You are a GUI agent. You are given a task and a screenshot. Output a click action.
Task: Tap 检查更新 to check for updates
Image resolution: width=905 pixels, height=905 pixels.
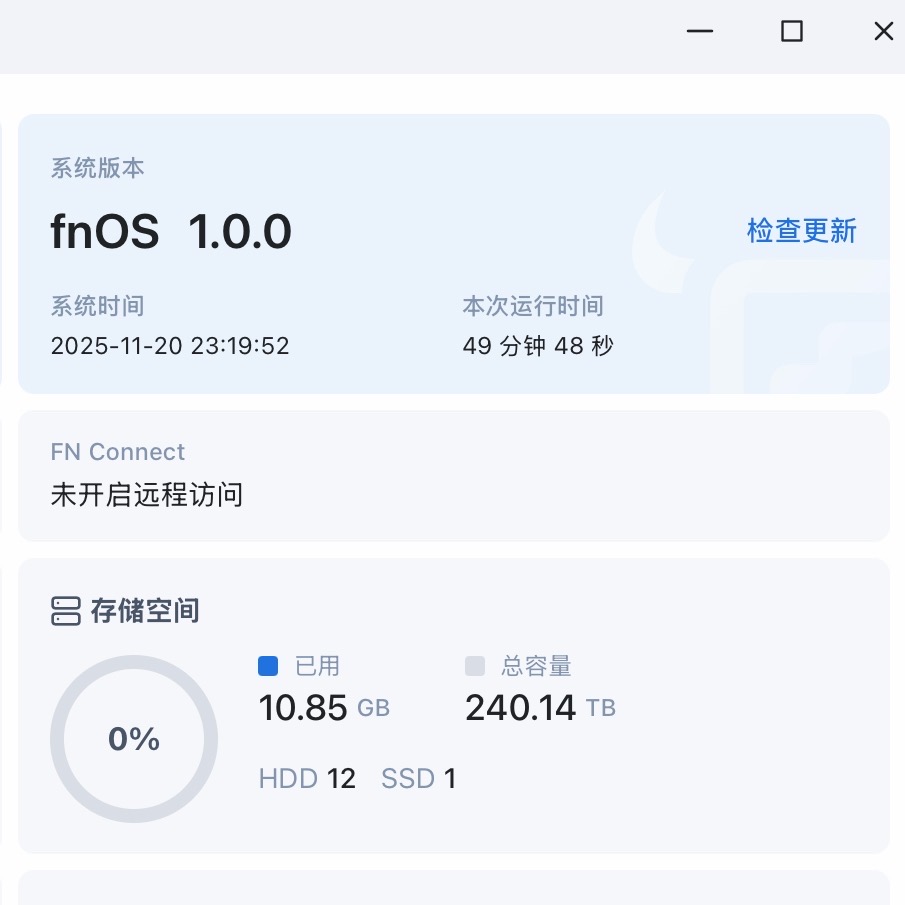[801, 231]
